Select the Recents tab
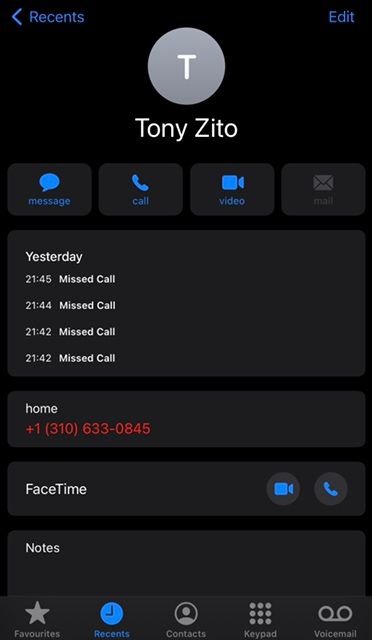Viewport: 372px width, 640px height. click(111, 620)
